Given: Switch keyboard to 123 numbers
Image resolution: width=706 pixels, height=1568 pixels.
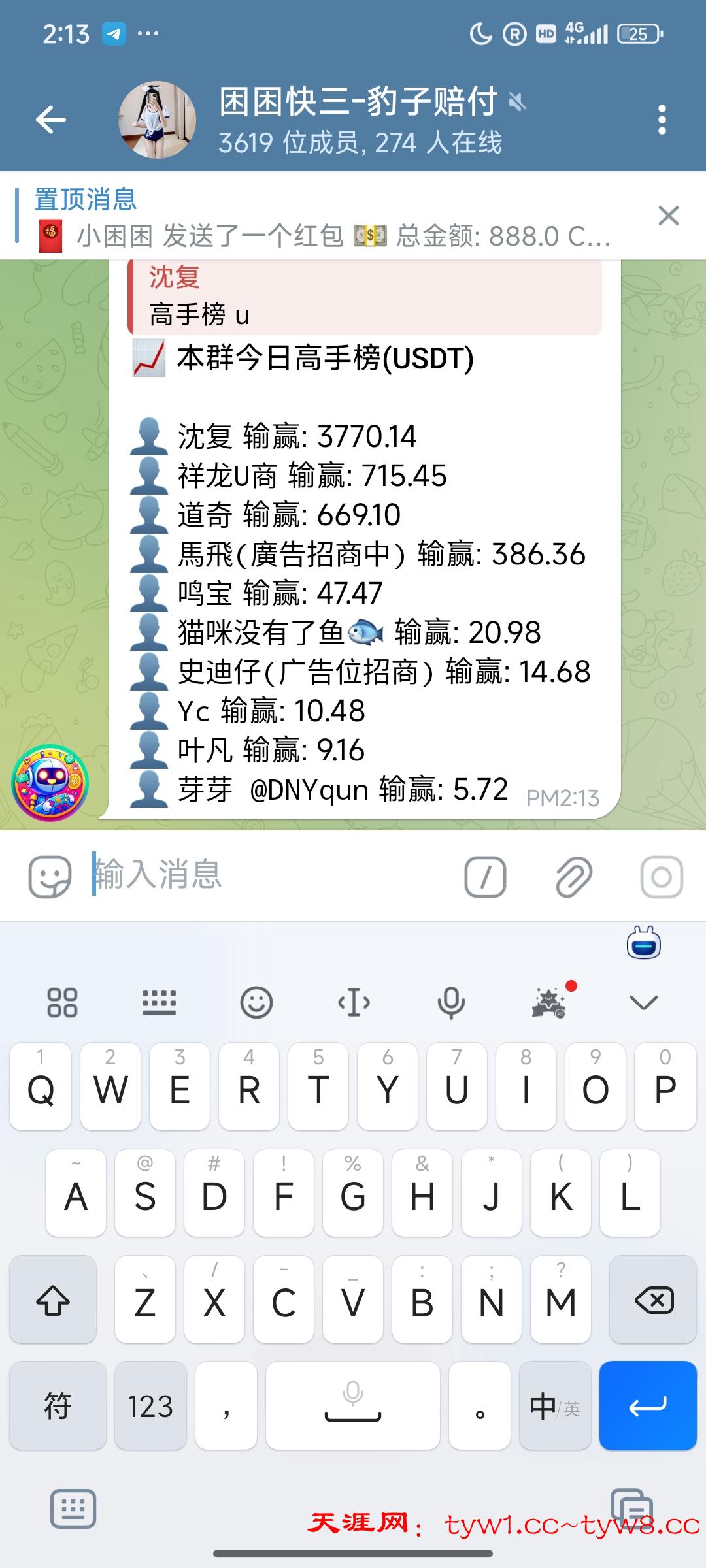Looking at the screenshot, I should click(150, 1405).
